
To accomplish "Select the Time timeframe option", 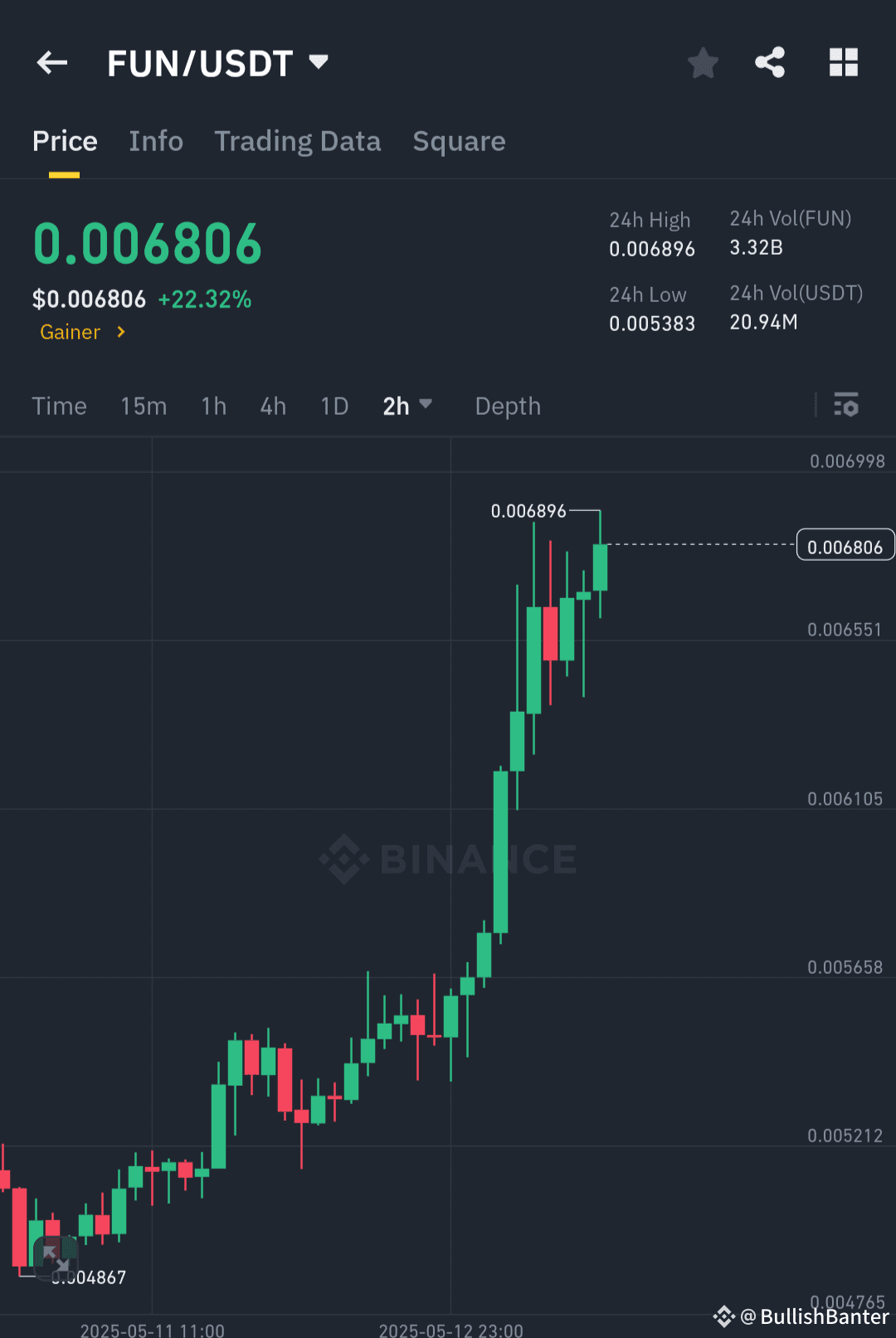I will coord(59,406).
